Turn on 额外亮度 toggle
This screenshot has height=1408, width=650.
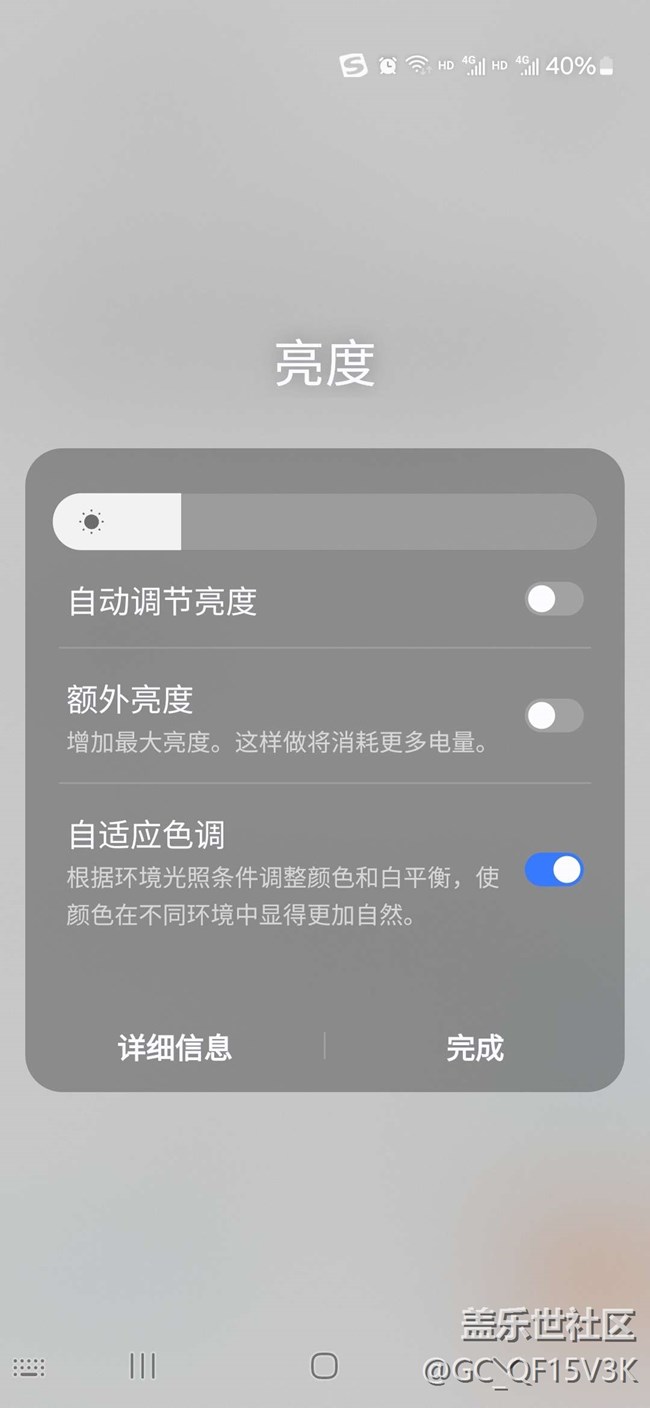click(x=554, y=715)
